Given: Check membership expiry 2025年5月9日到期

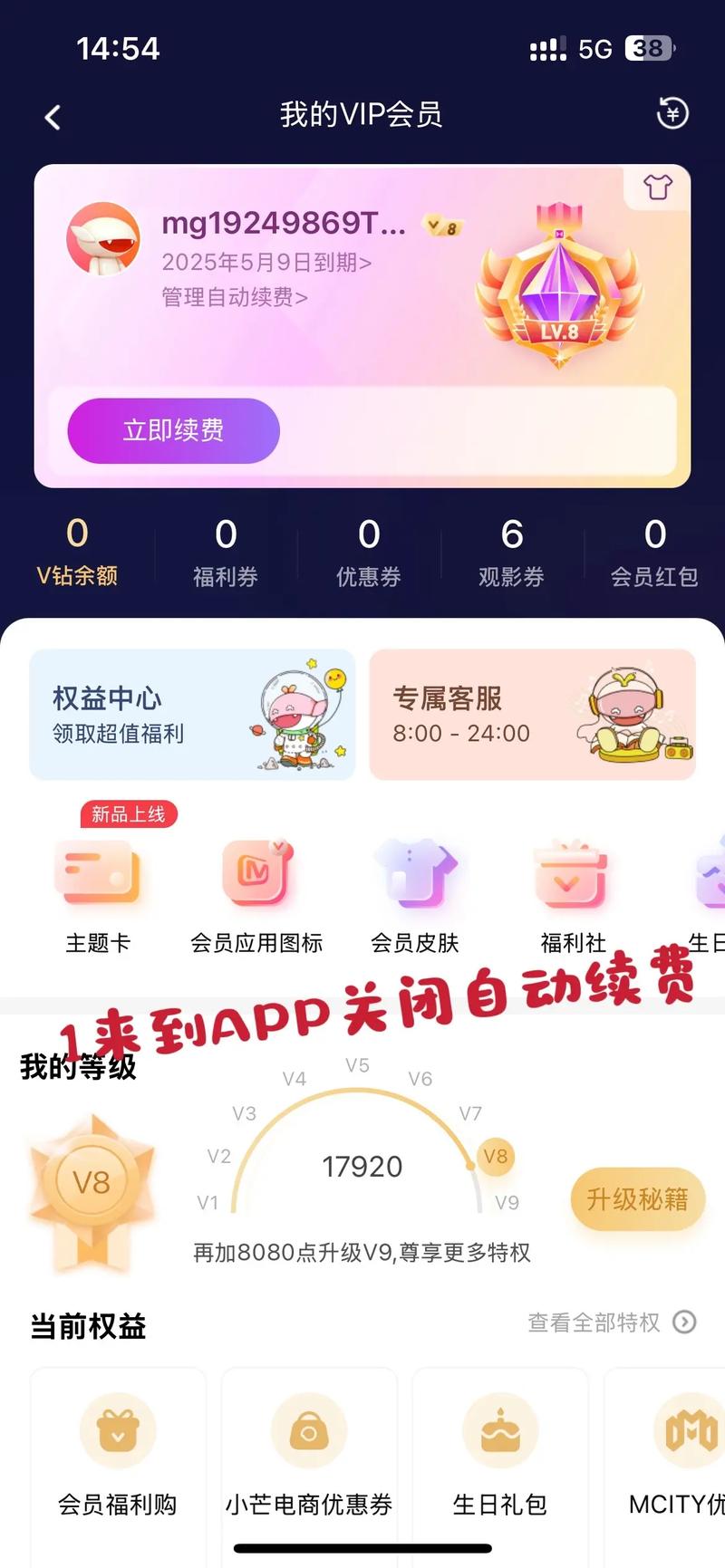Looking at the screenshot, I should point(263,265).
